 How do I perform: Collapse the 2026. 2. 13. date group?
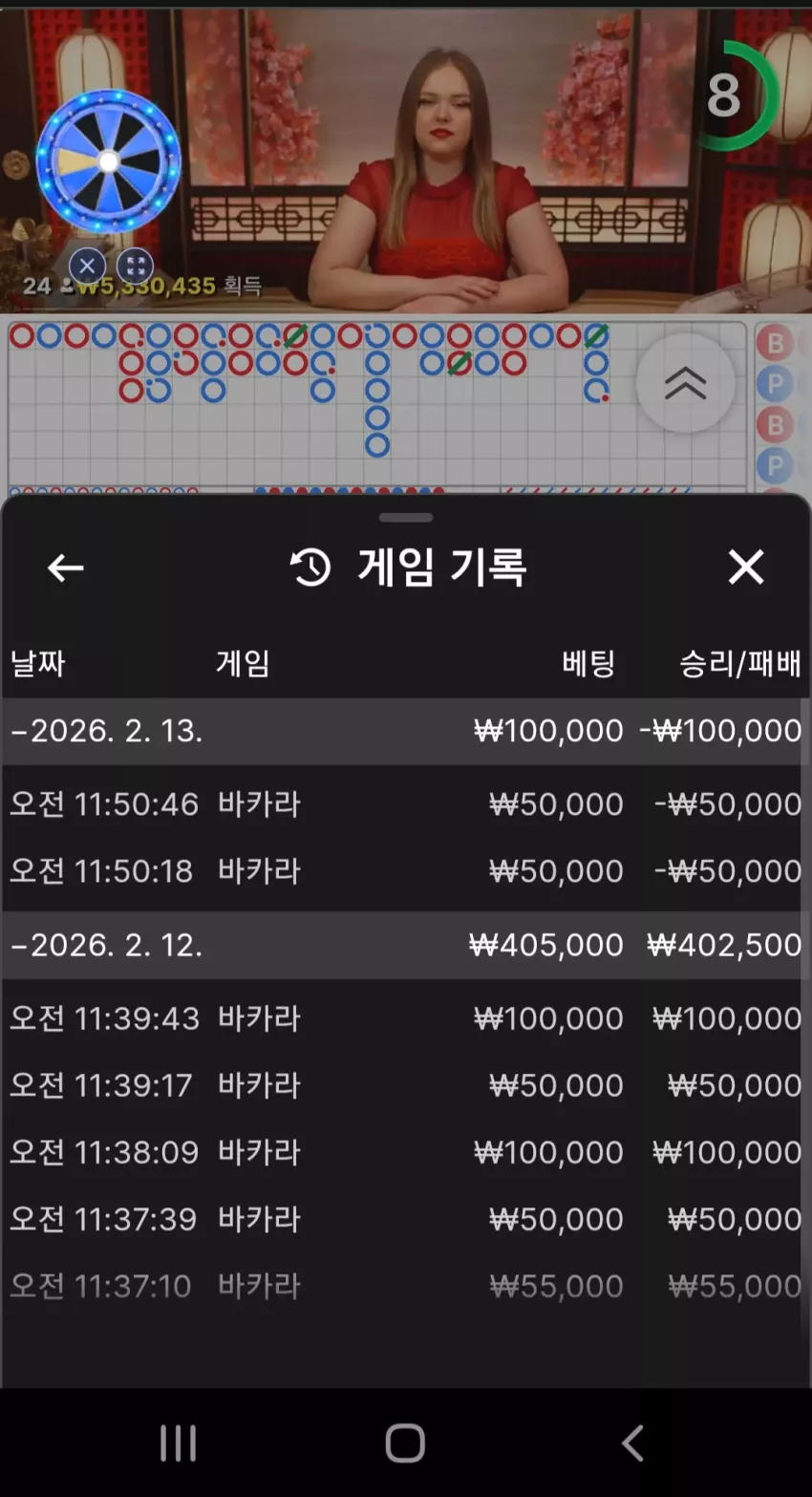(403, 731)
